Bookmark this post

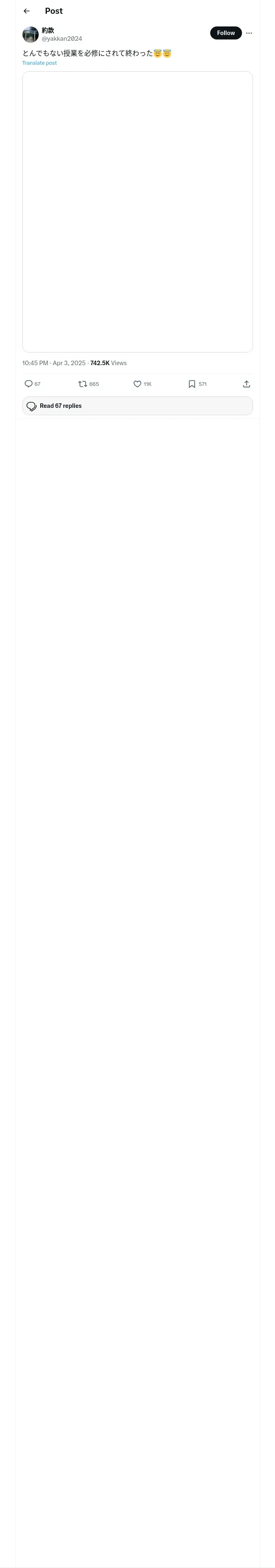[x=191, y=383]
